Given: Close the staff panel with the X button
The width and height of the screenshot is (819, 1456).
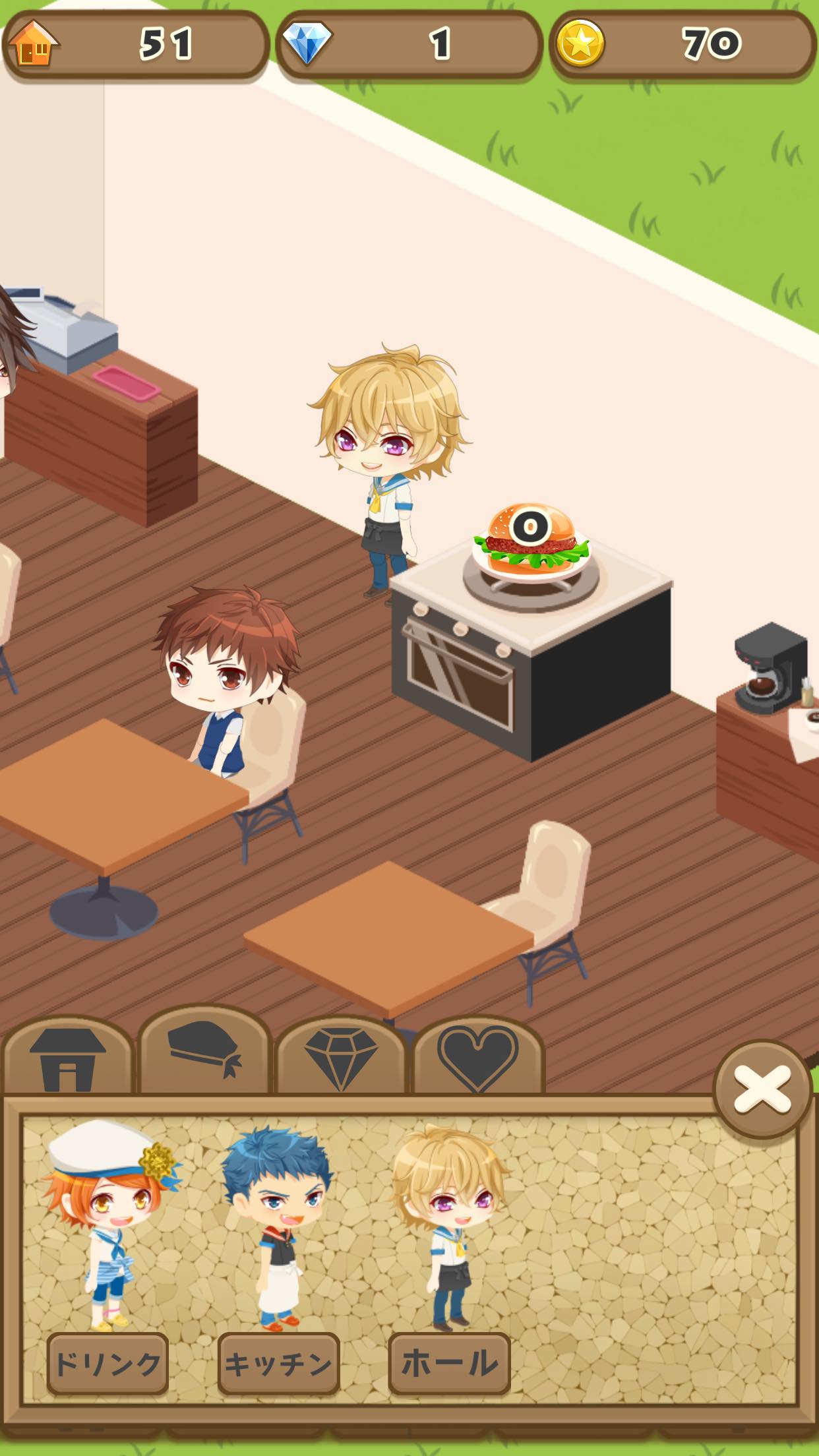Looking at the screenshot, I should (762, 1089).
